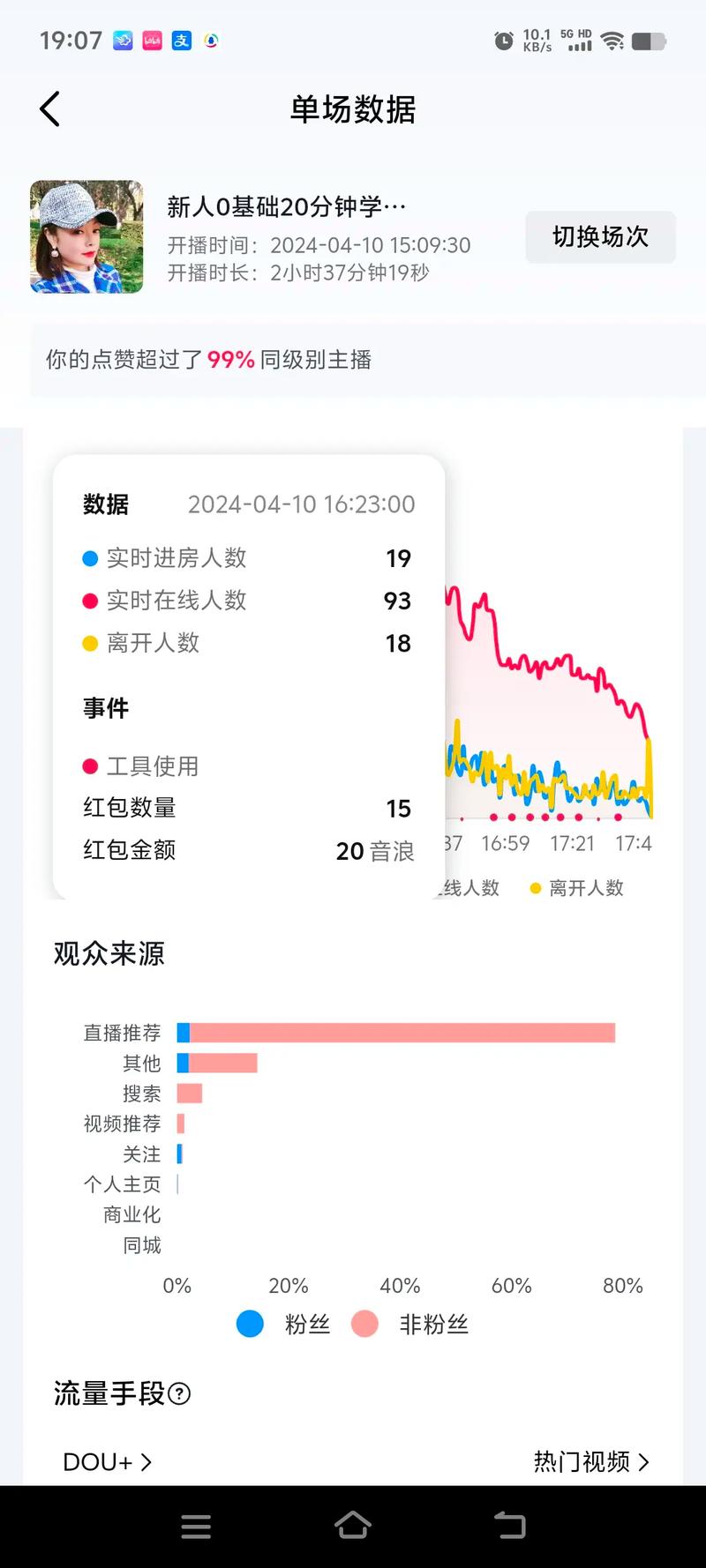Tap the 切换场次 button

(600, 236)
